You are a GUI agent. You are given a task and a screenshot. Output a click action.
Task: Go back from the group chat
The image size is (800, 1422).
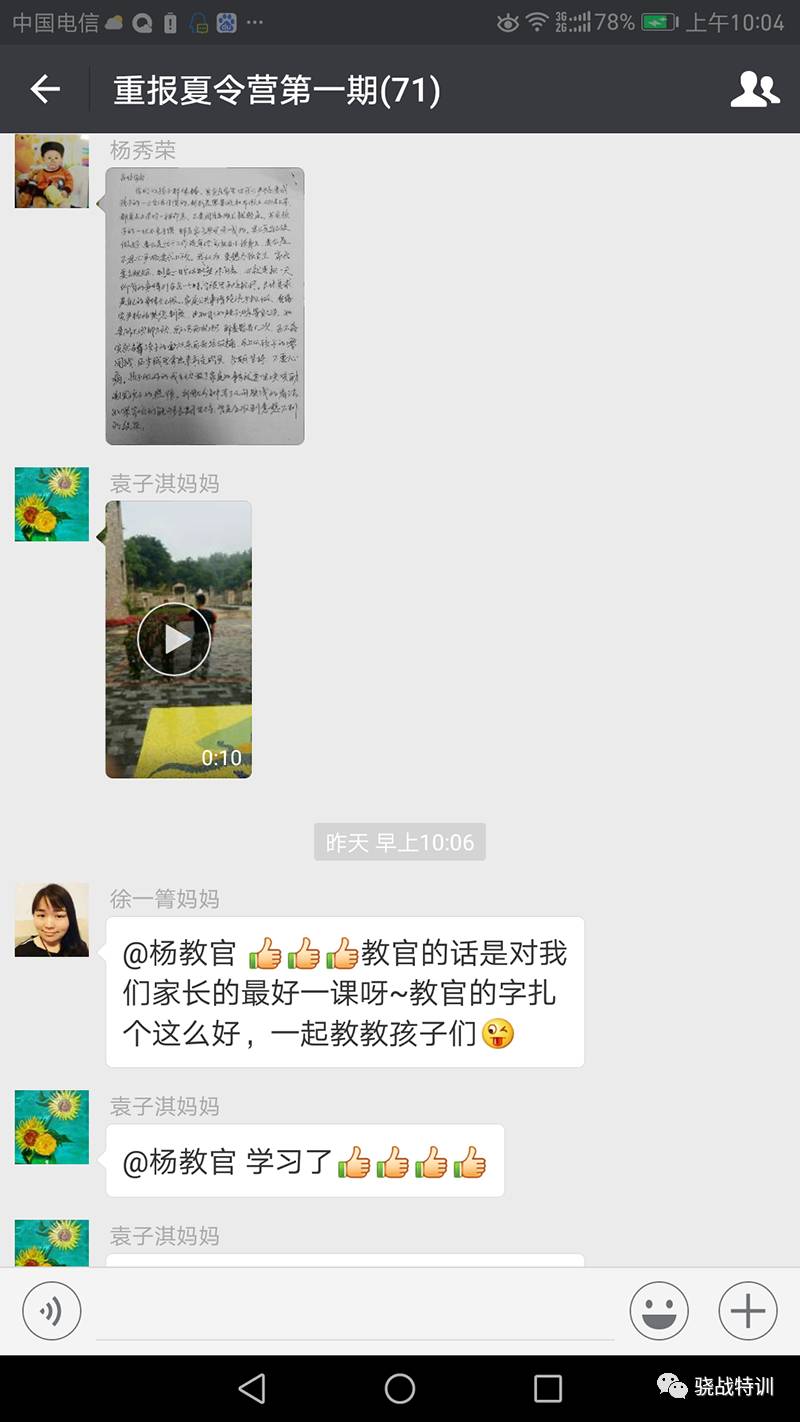tap(45, 90)
